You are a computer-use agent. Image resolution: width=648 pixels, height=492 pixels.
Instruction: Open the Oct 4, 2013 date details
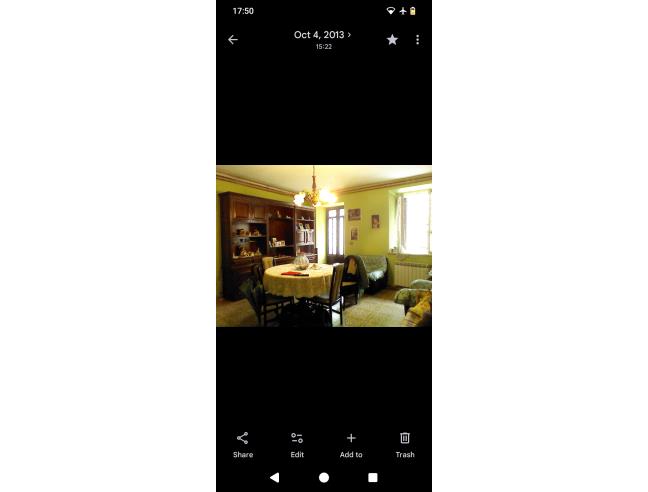pos(322,36)
